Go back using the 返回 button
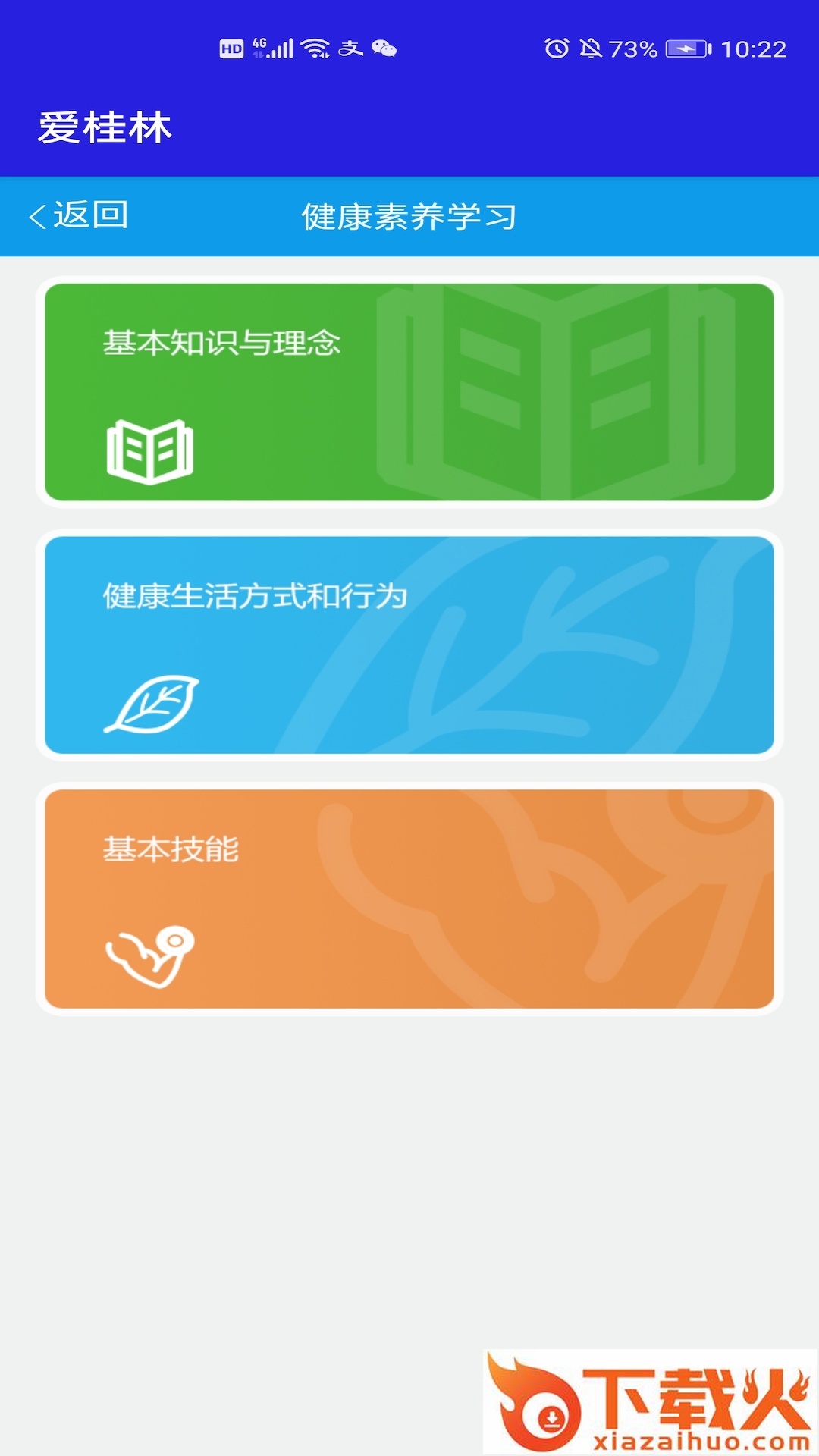Image resolution: width=819 pixels, height=1456 pixels. (x=79, y=216)
